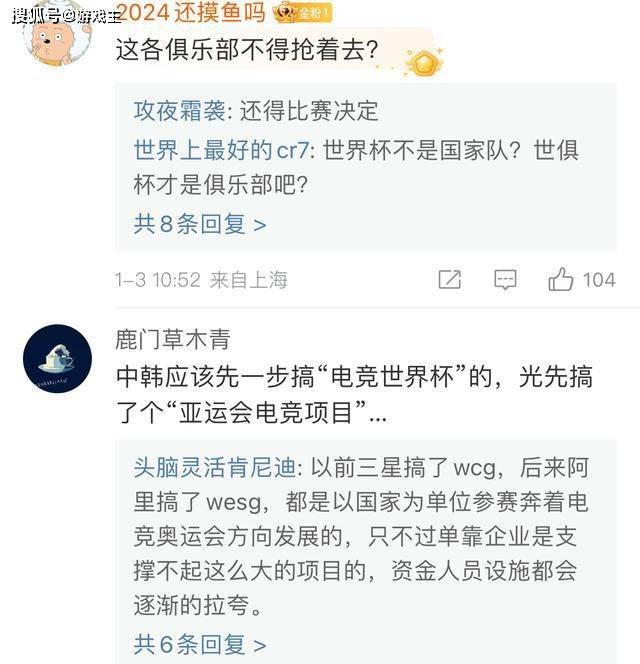Open 攻夜霜袭's profile

click(x=181, y=111)
